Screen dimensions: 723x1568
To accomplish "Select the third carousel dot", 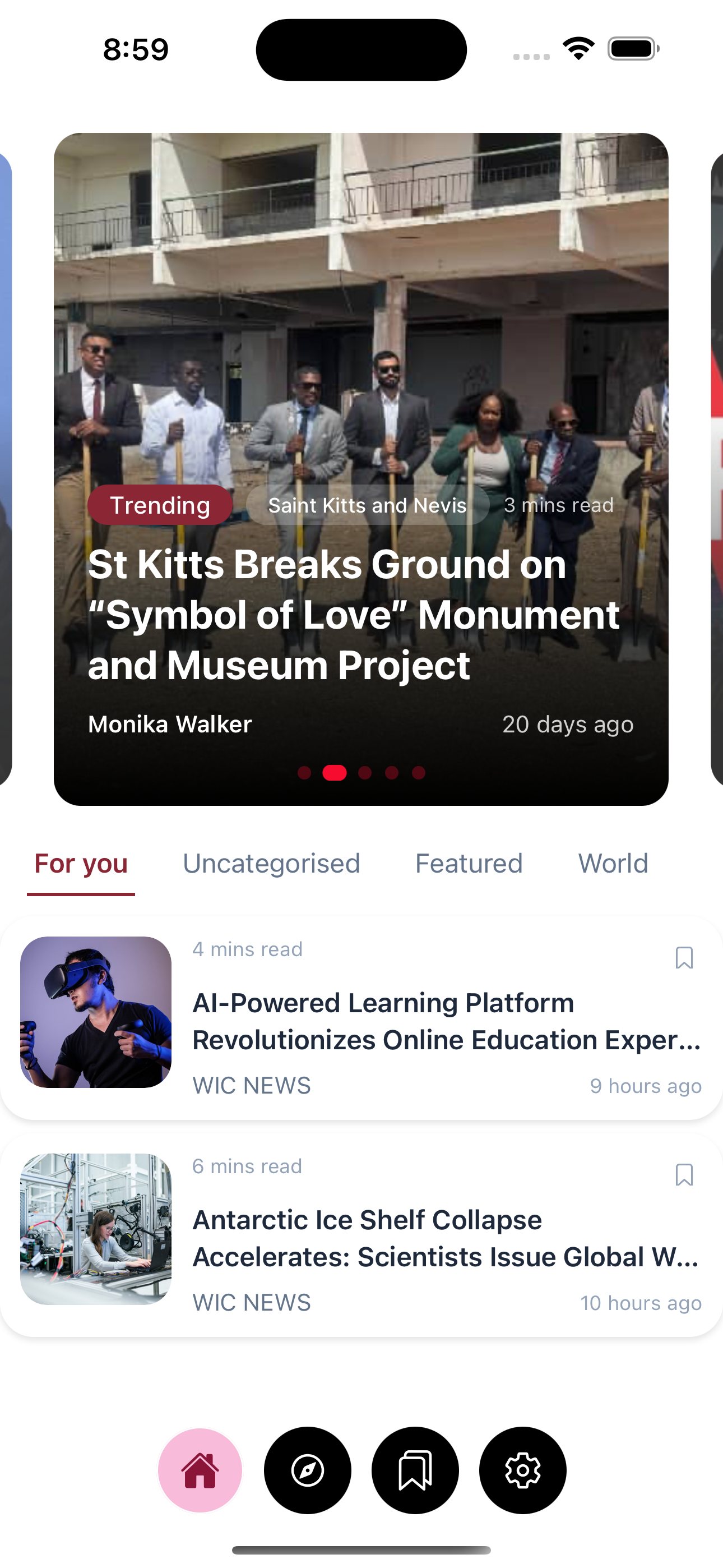I will coord(364,773).
